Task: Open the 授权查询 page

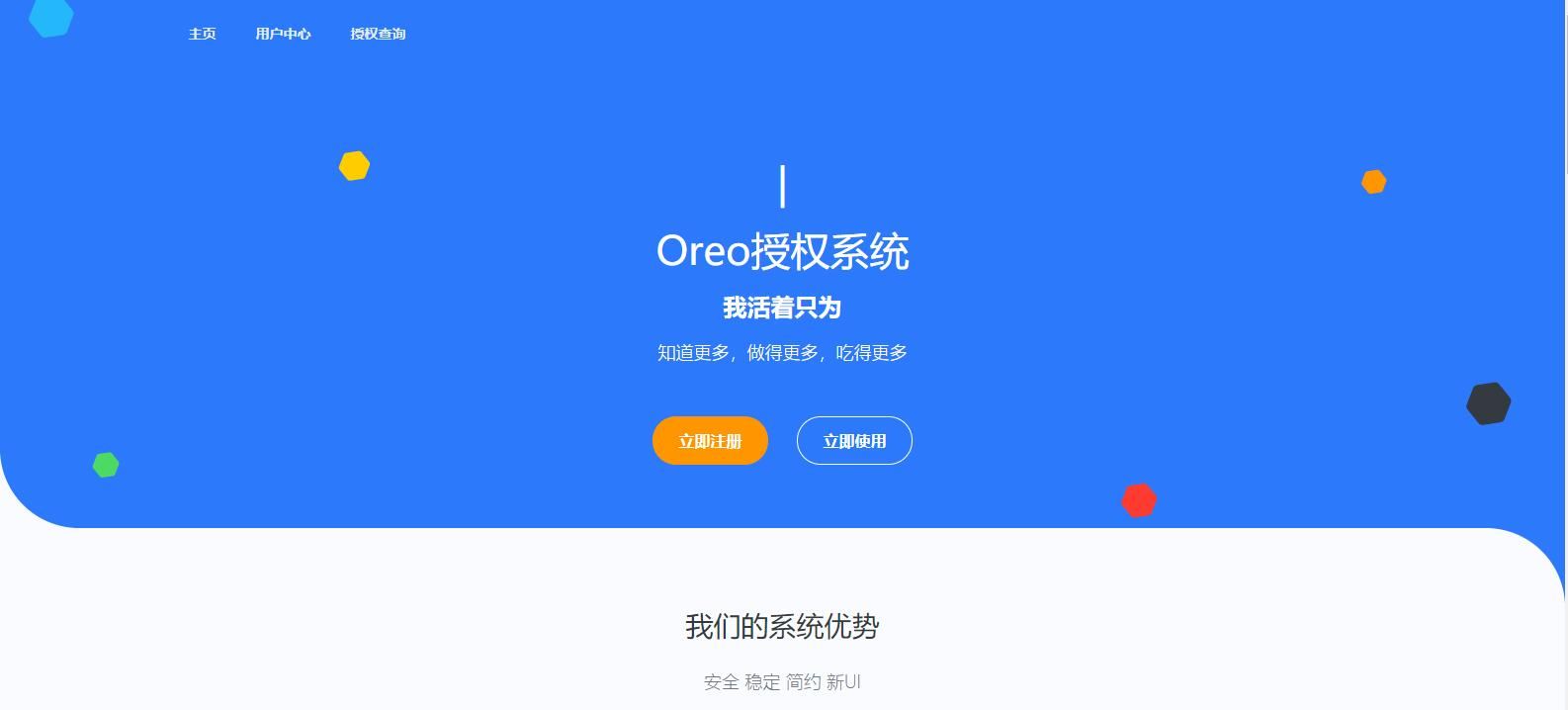Action: click(378, 34)
